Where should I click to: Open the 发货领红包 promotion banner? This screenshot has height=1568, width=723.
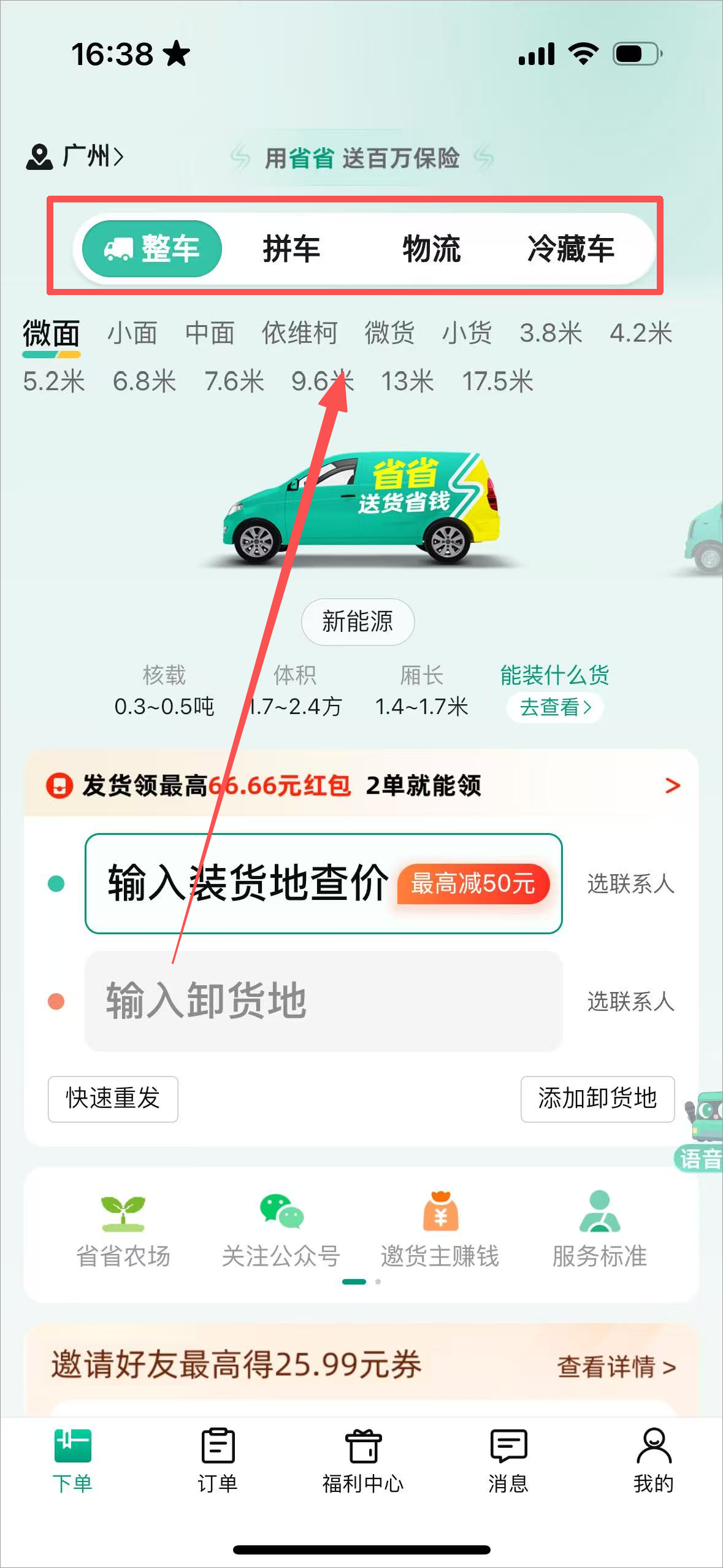(x=361, y=785)
